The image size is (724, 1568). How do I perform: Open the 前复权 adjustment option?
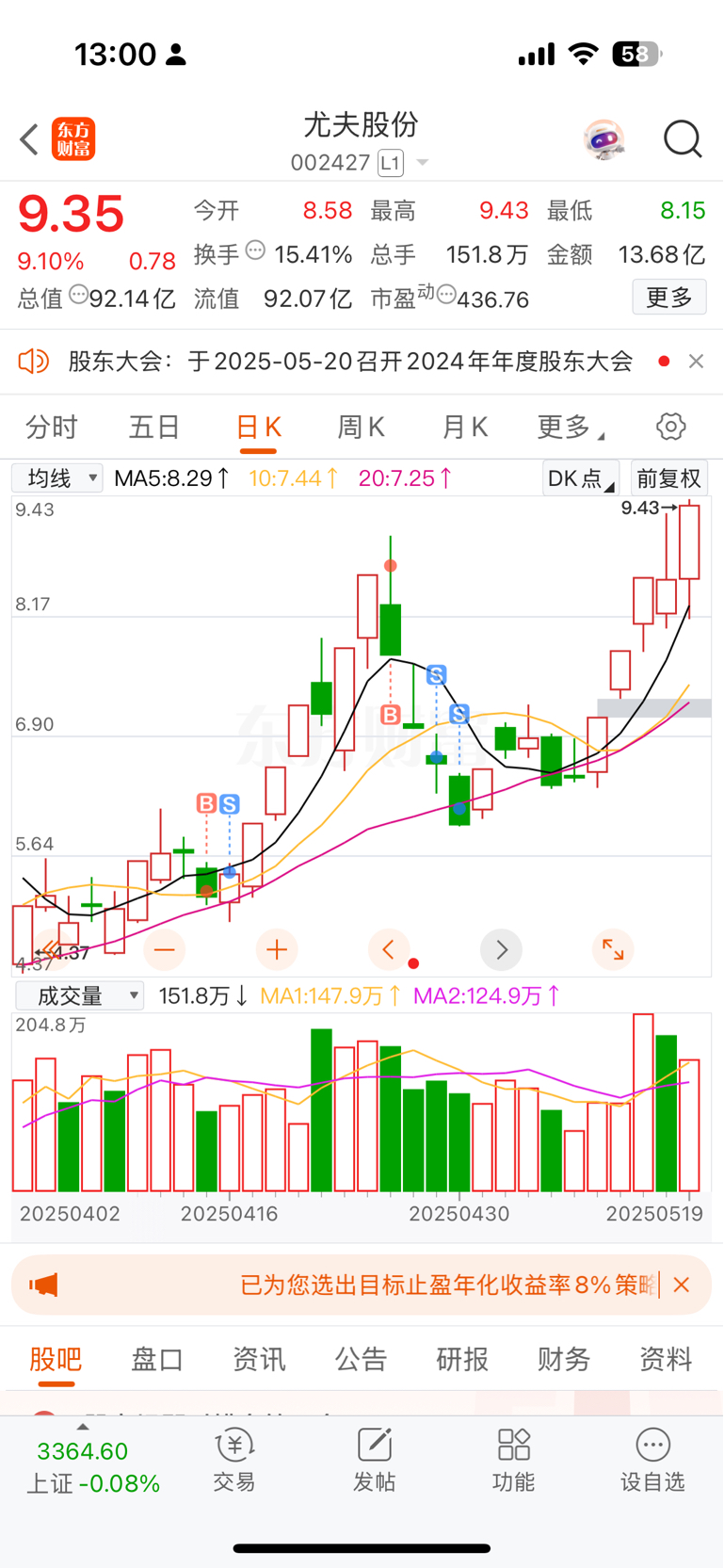668,478
